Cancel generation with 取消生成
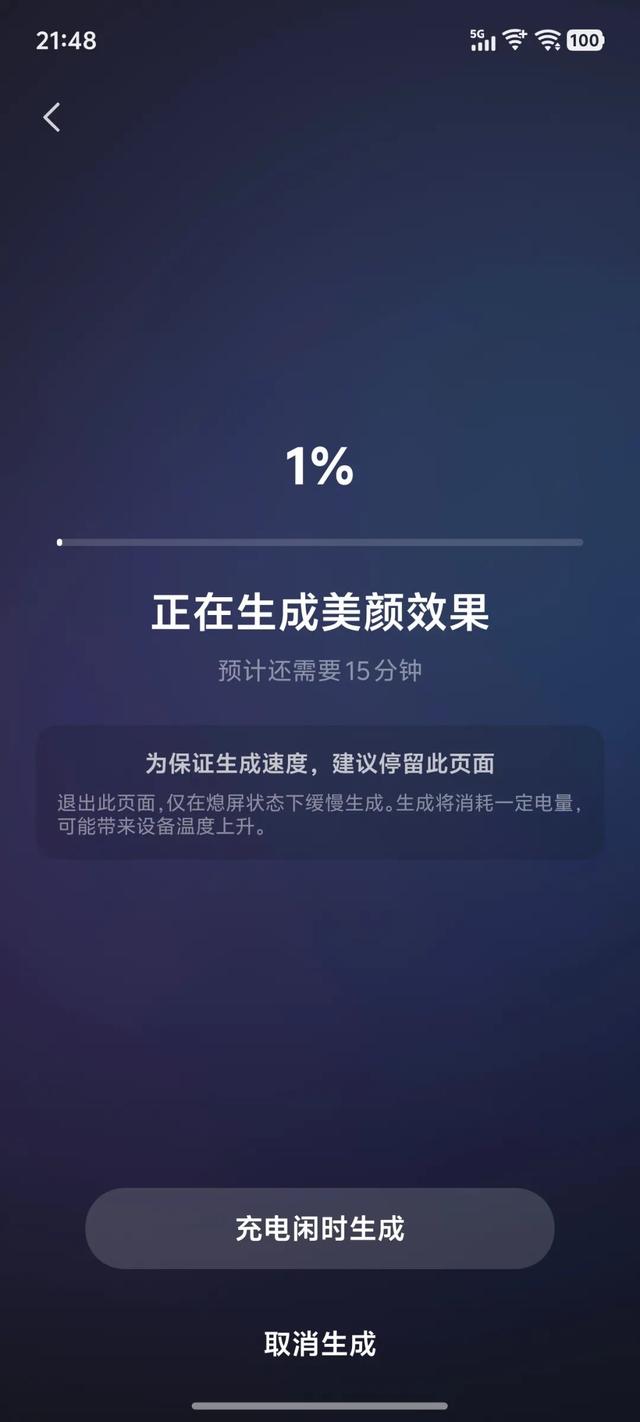This screenshot has width=640, height=1422. pyautogui.click(x=319, y=1343)
